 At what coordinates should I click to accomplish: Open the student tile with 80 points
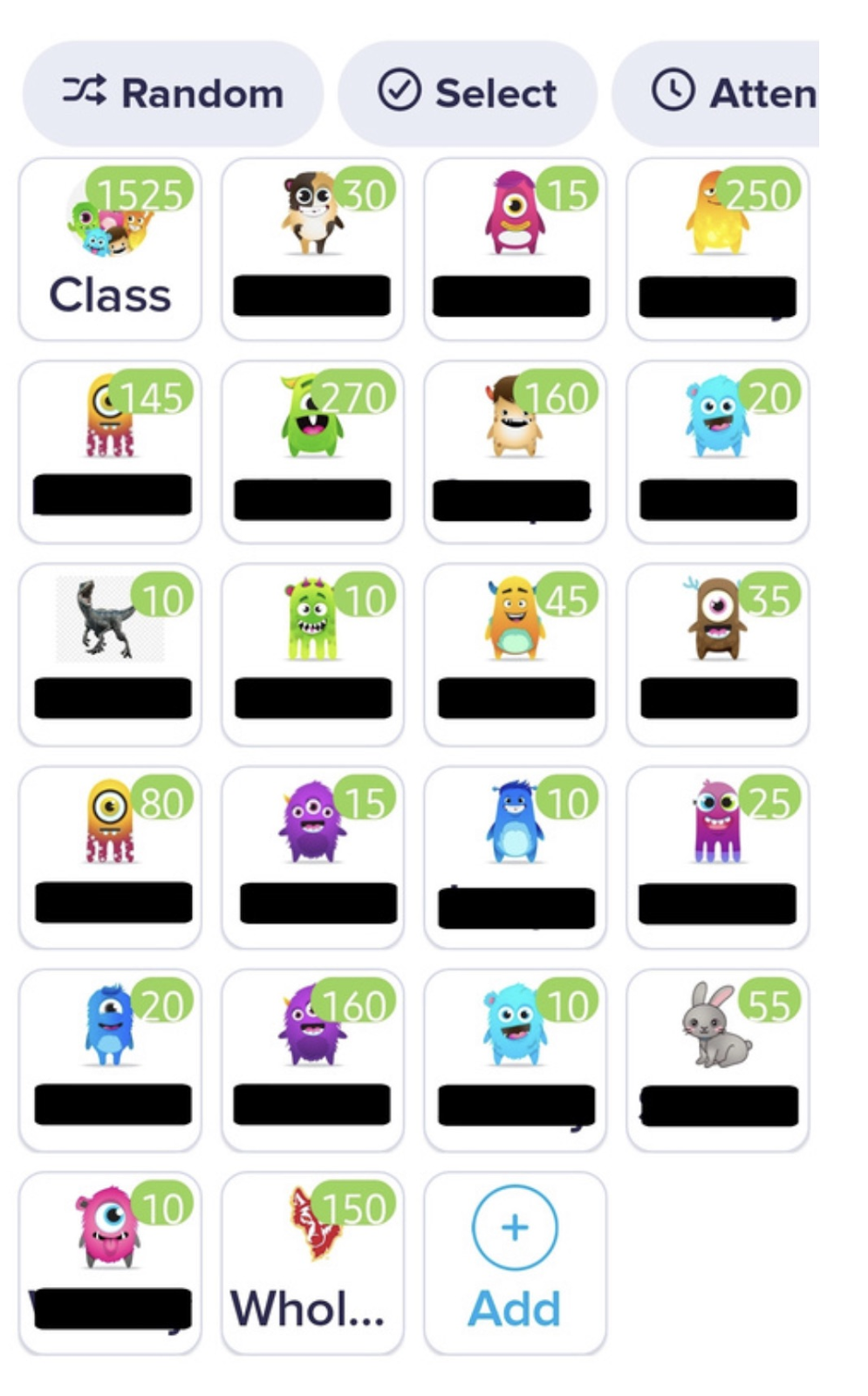click(x=110, y=857)
